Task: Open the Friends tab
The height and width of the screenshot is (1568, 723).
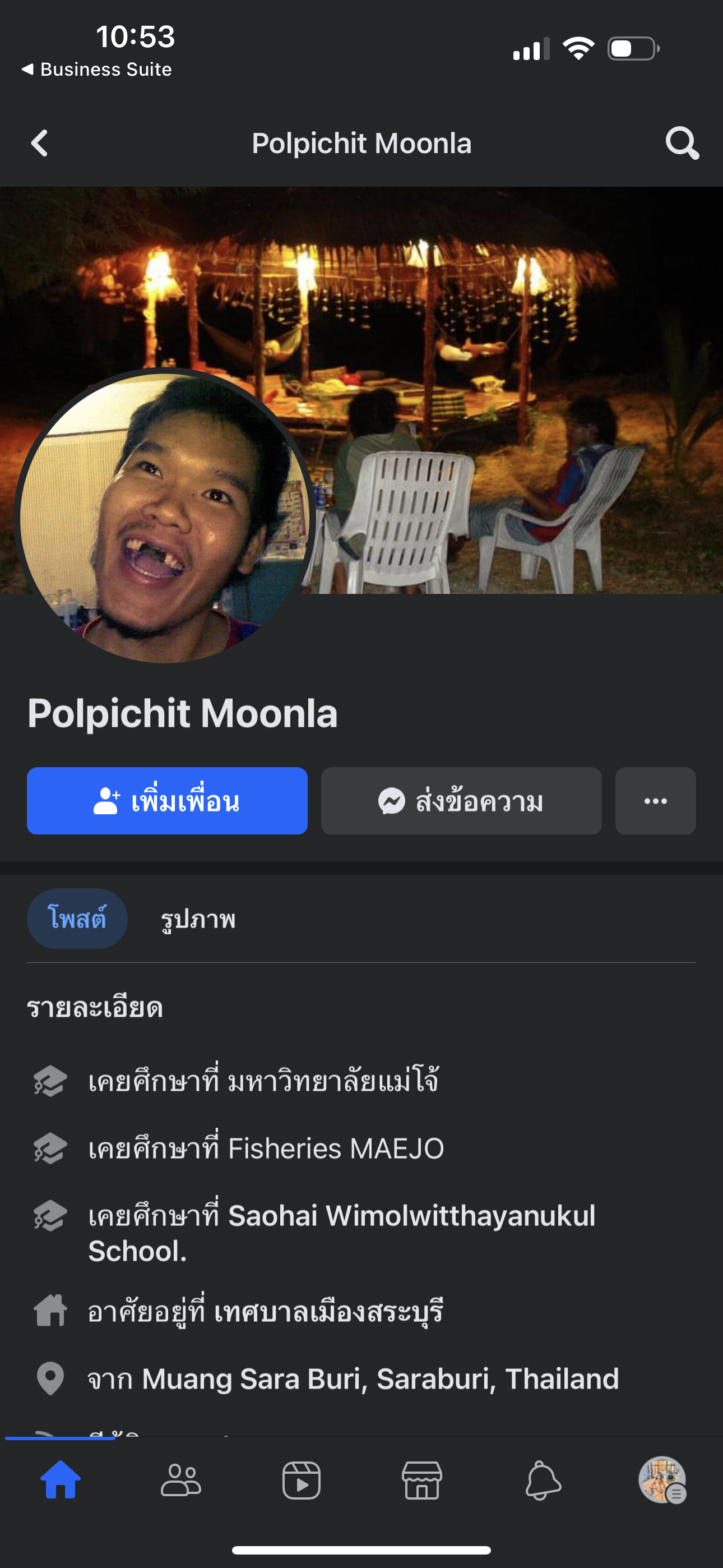Action: (x=180, y=1480)
